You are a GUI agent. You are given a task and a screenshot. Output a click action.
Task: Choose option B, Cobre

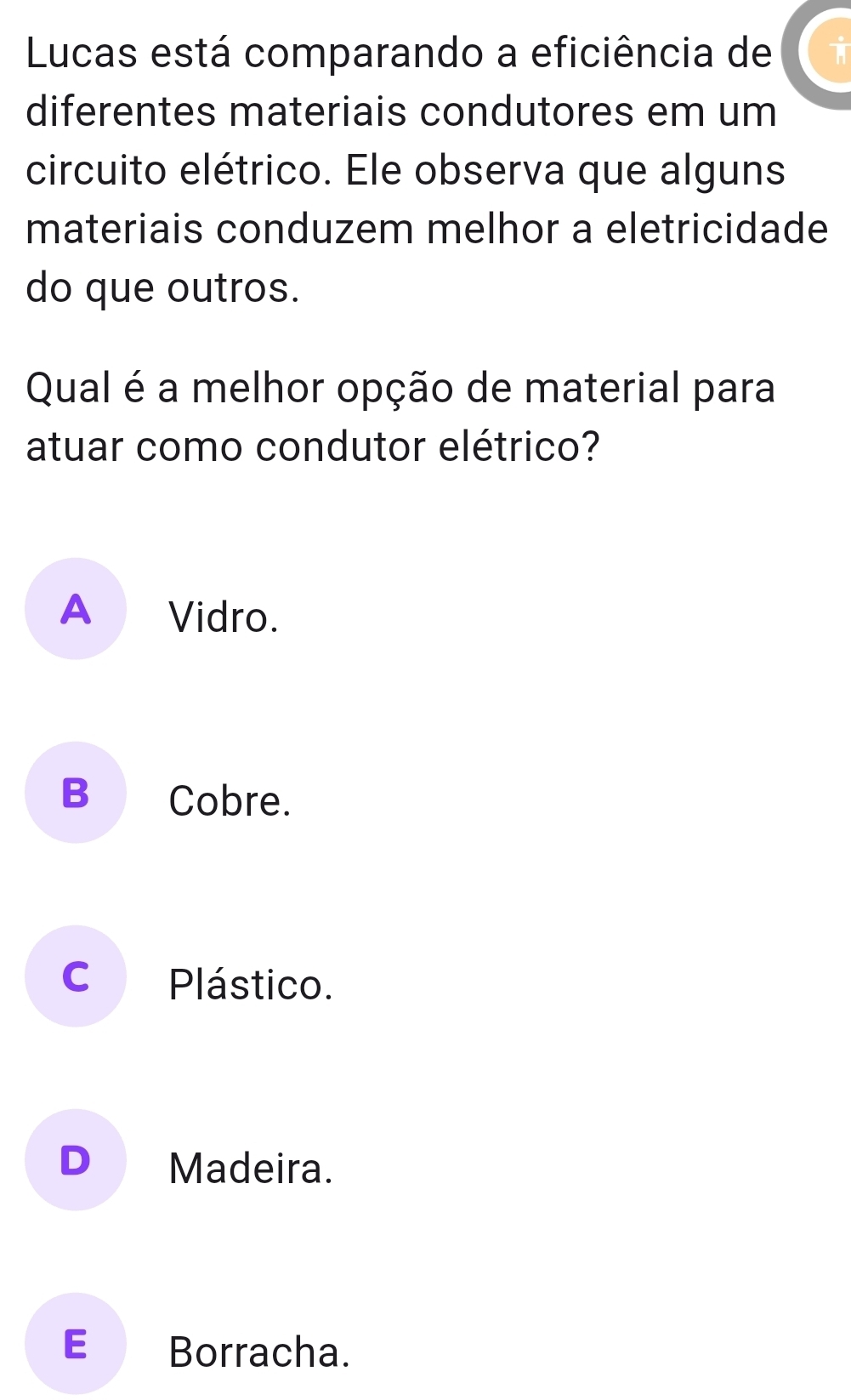point(76,793)
